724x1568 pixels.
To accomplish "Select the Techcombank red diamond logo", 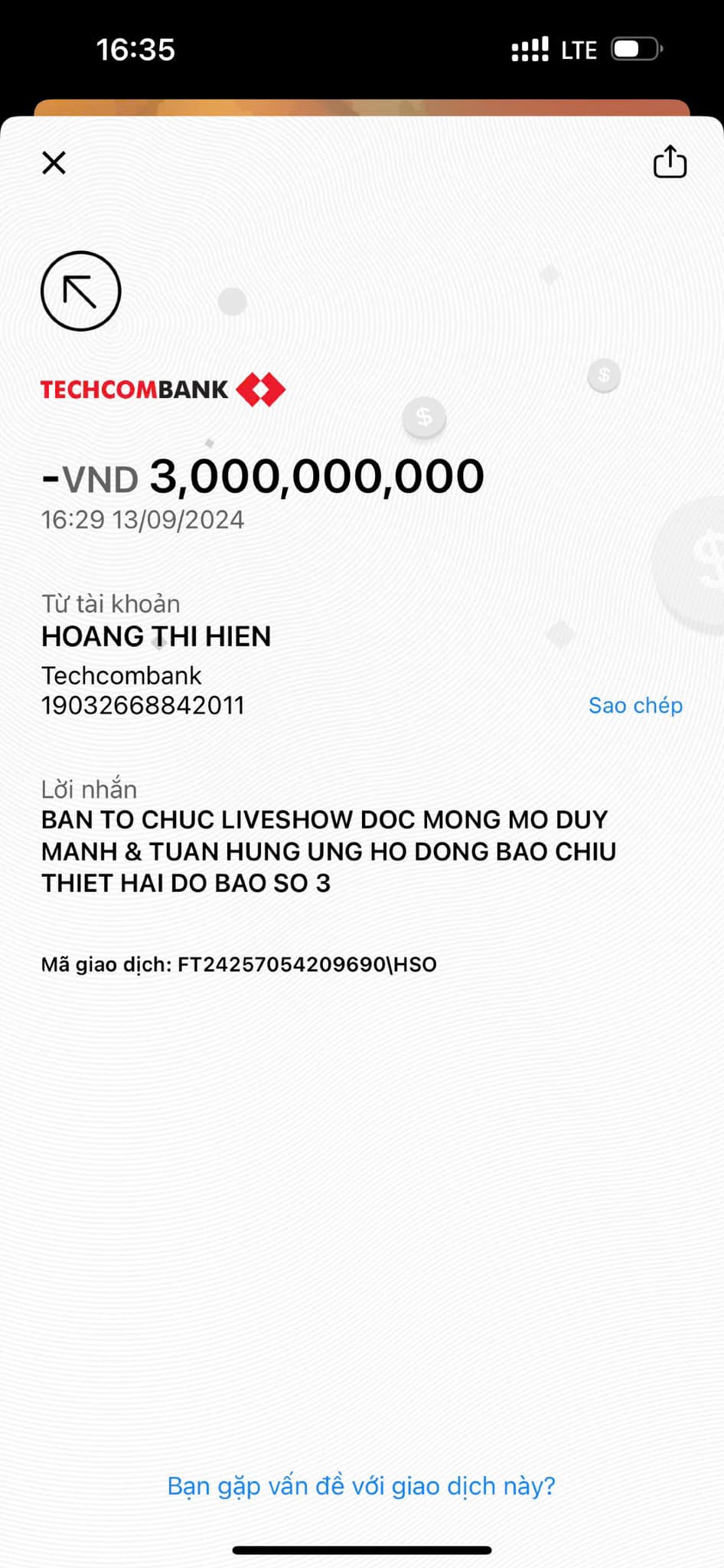I will click(260, 389).
